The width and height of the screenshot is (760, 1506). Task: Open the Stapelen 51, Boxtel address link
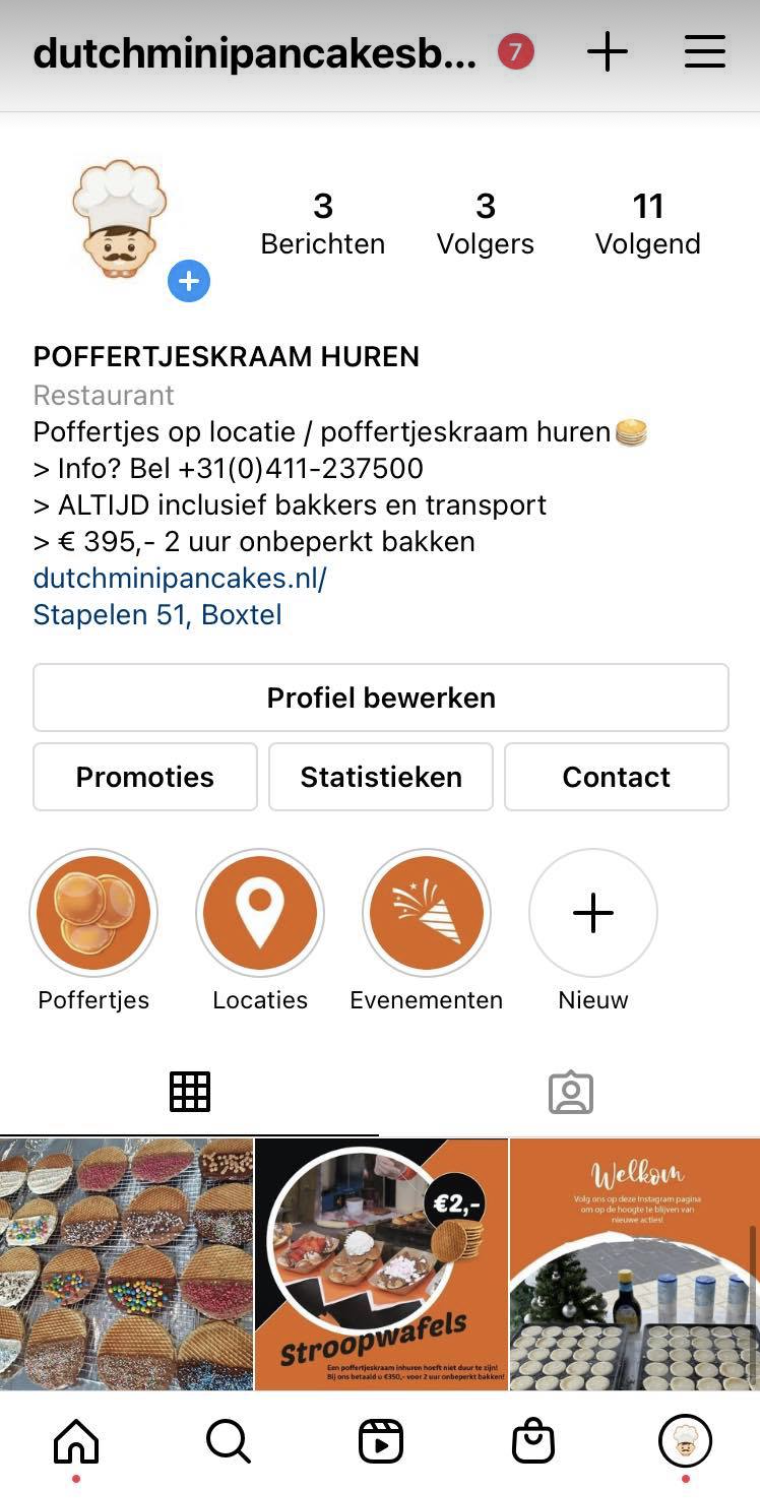tap(157, 614)
